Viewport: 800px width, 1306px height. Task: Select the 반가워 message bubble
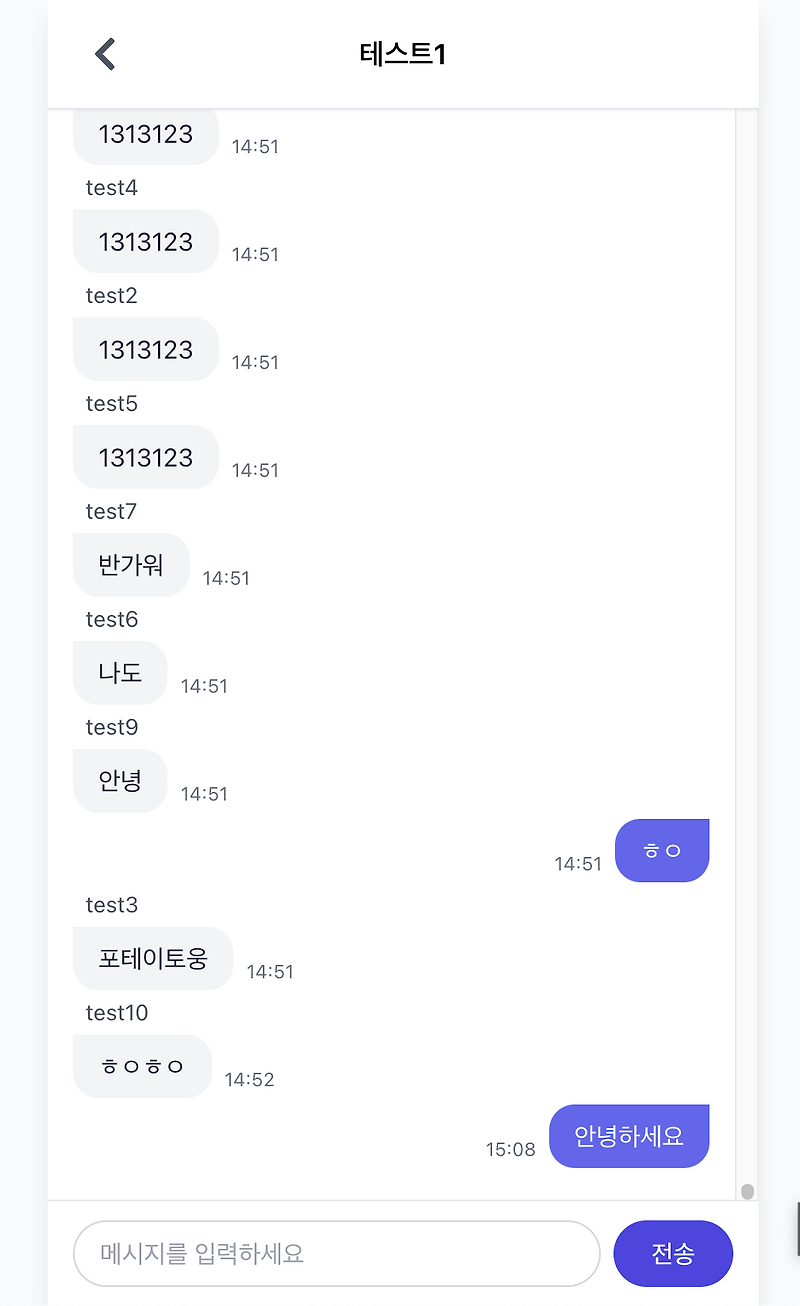click(131, 565)
